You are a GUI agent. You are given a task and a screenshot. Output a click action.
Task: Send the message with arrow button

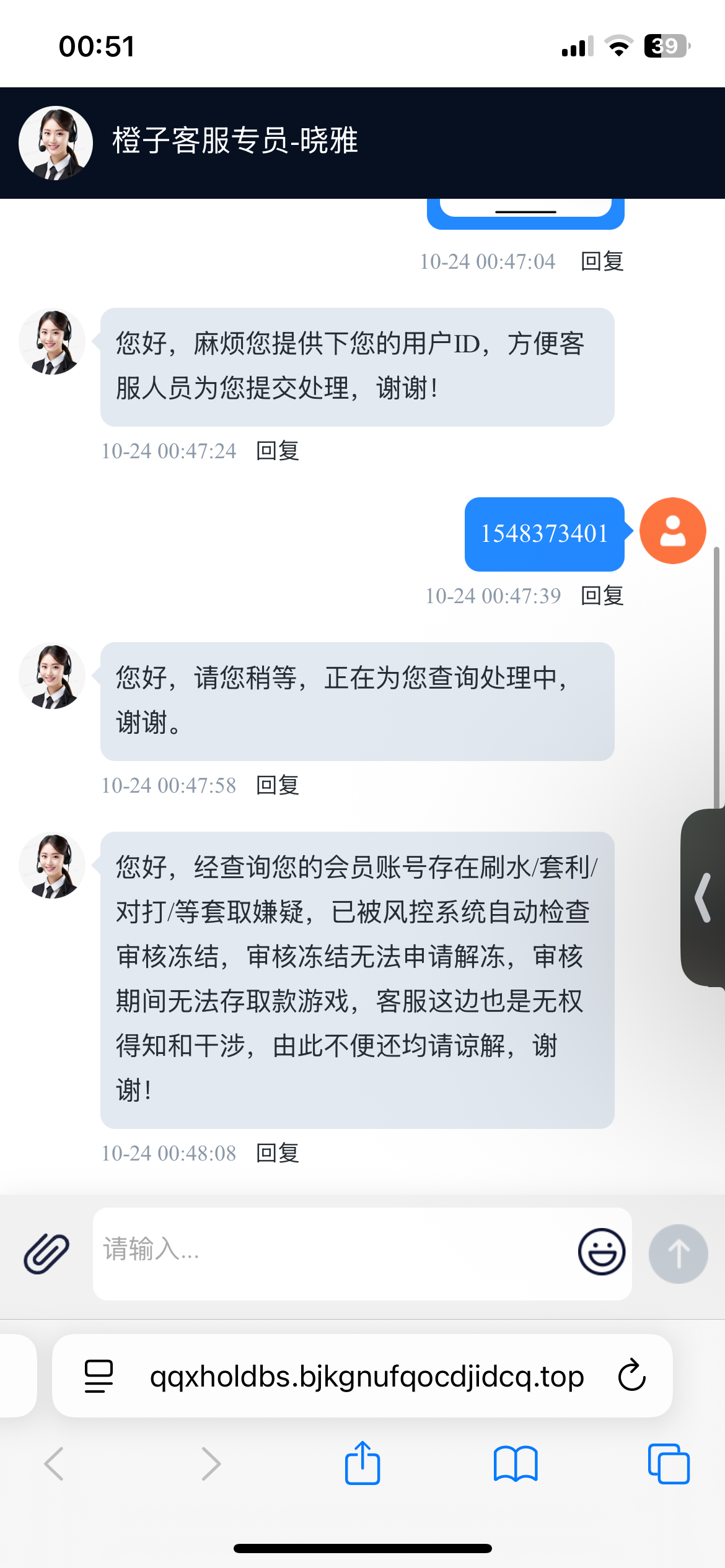point(678,1253)
